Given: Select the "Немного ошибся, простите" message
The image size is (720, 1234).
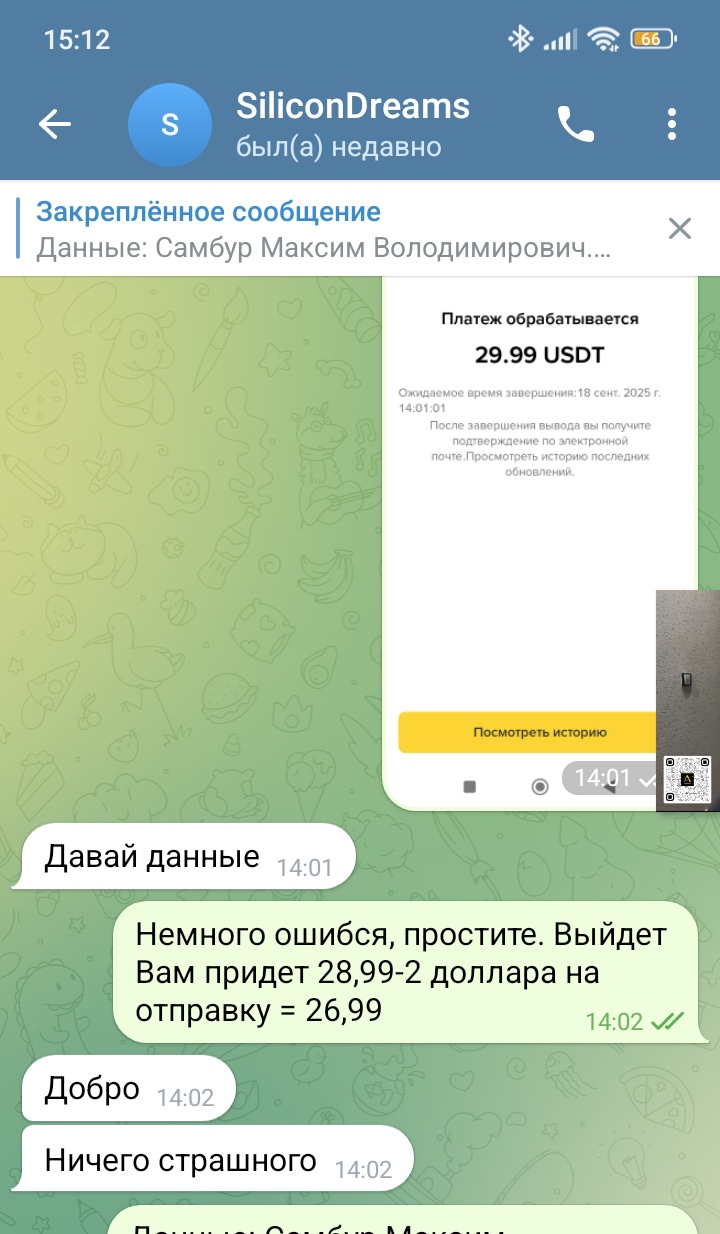Looking at the screenshot, I should tap(404, 973).
